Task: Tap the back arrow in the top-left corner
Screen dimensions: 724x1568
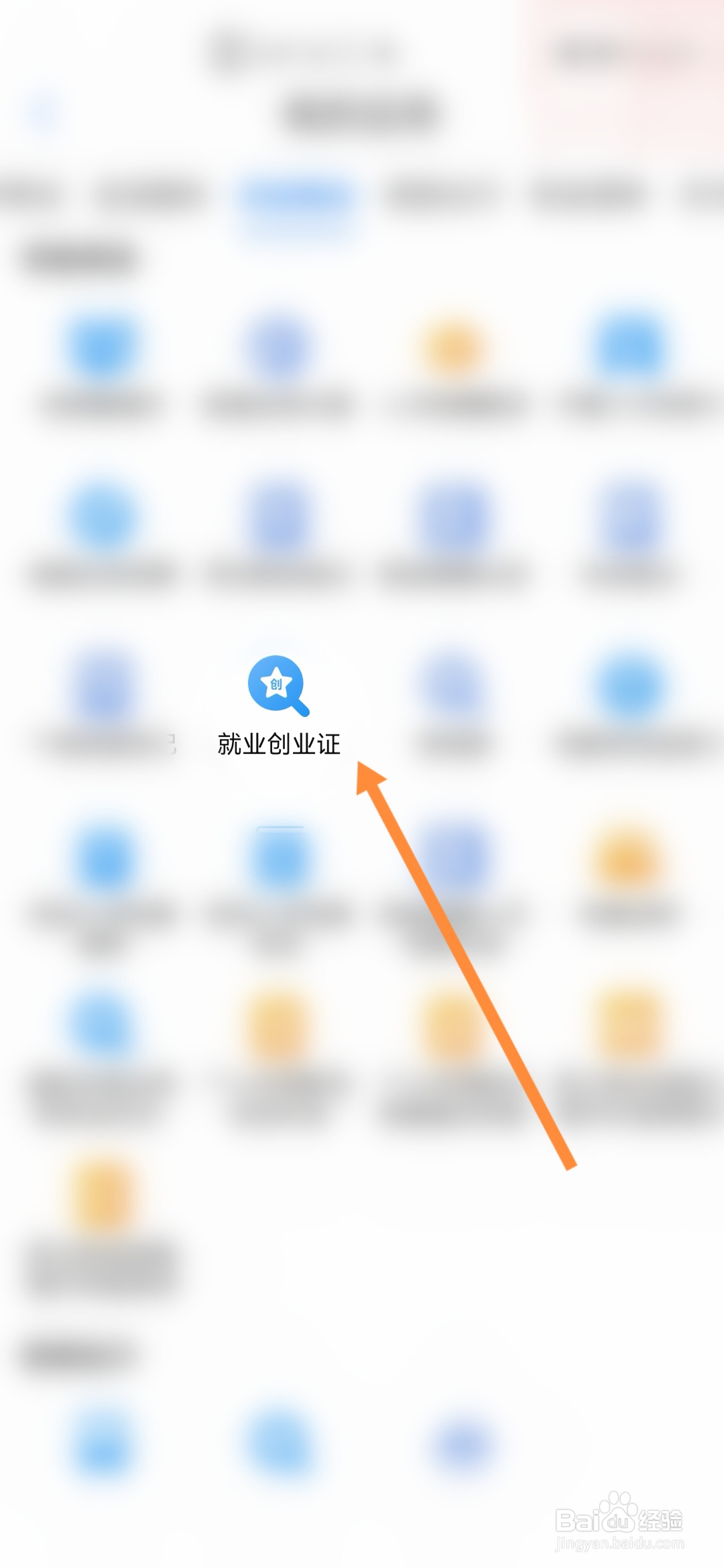Action: click(x=40, y=111)
